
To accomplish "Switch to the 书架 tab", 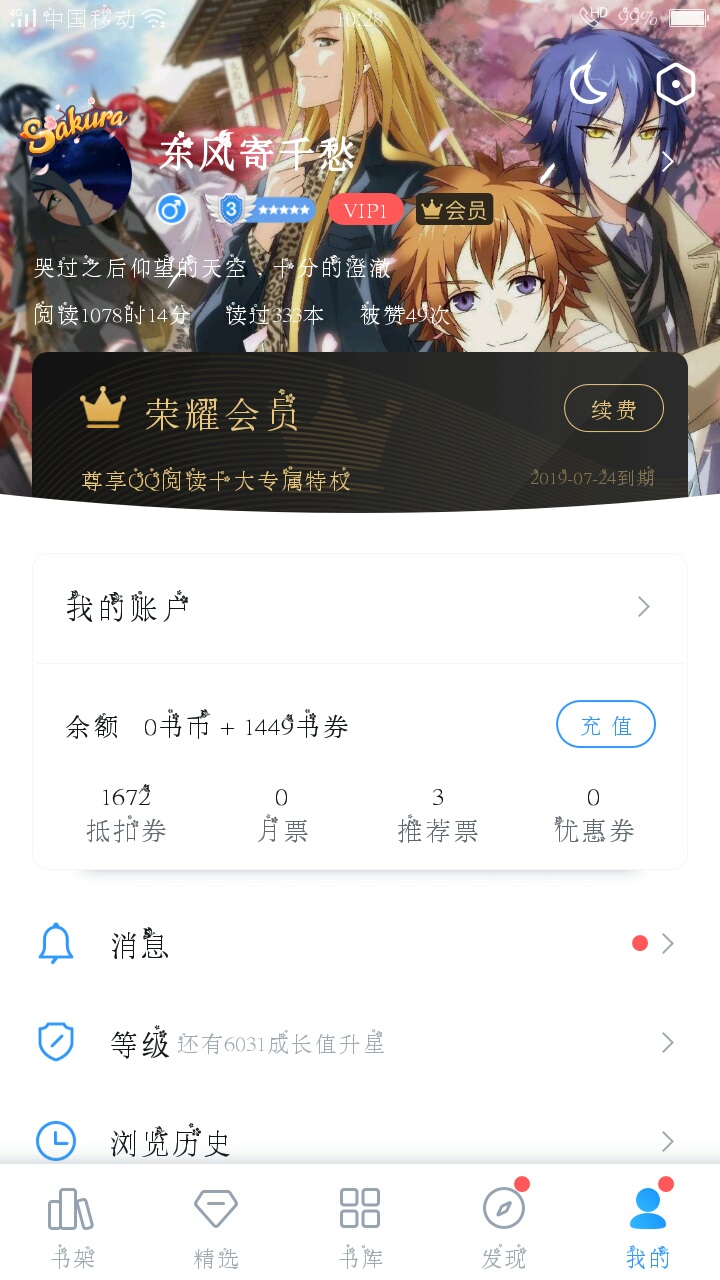I will 72,1226.
